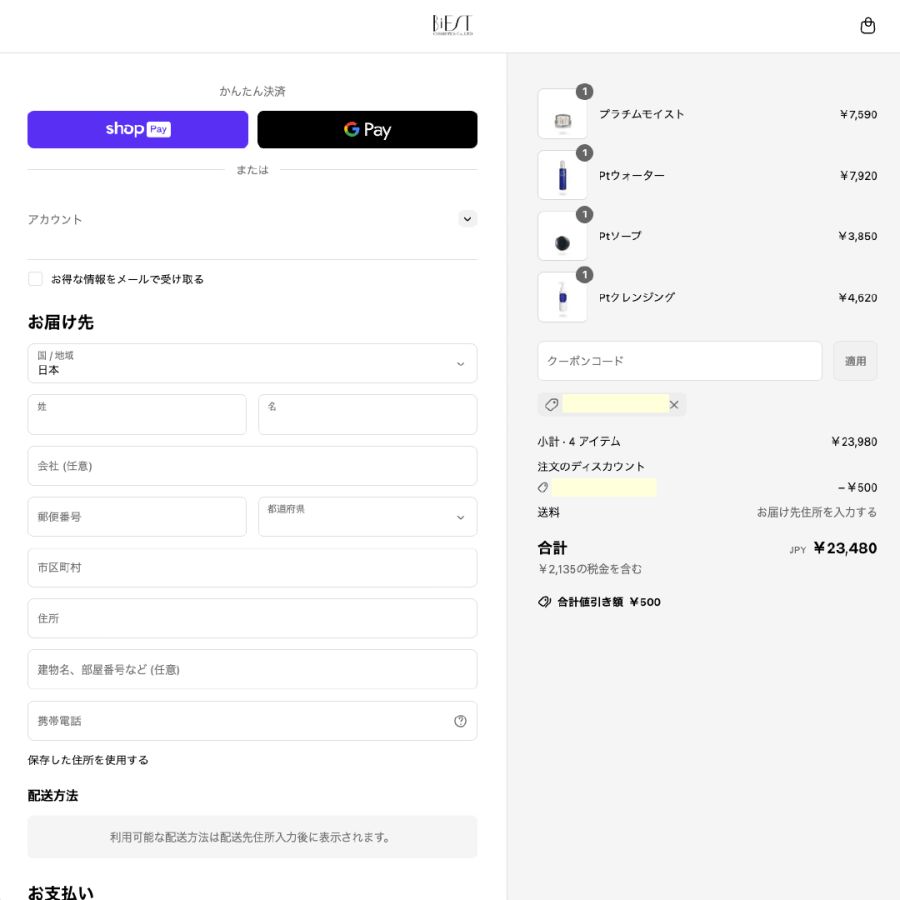
Task: Pay with Google Pay
Action: pyautogui.click(x=367, y=130)
